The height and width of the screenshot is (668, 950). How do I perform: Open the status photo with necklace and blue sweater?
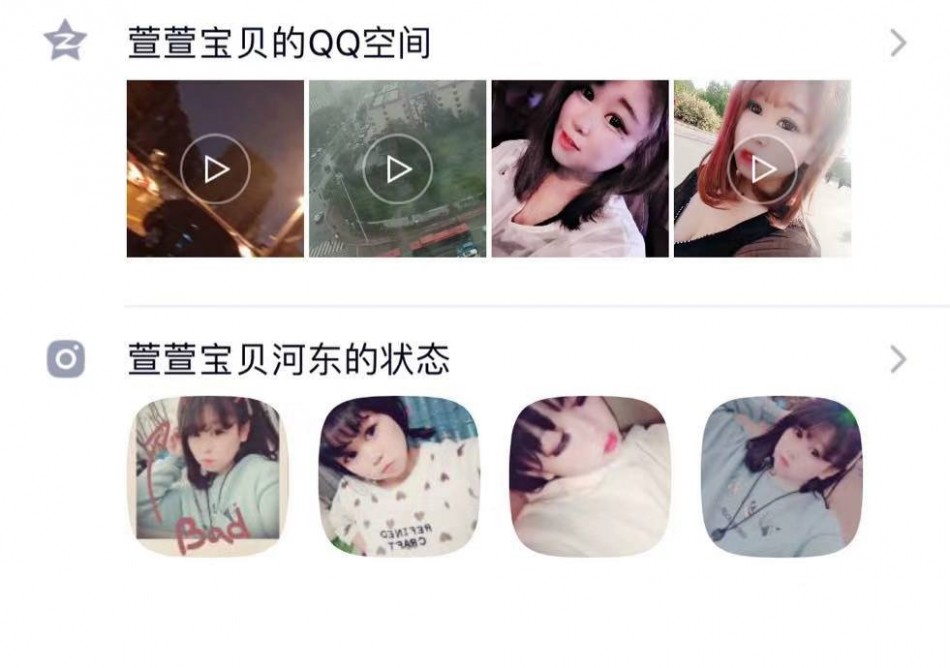coord(781,477)
